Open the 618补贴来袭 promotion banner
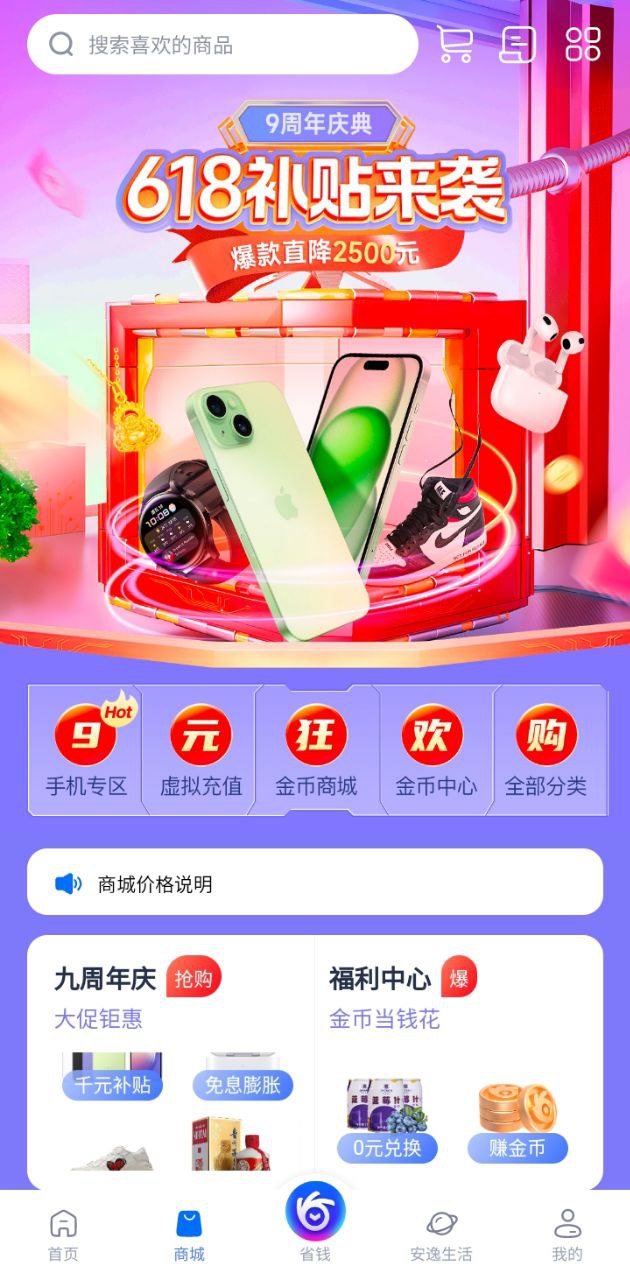Image resolution: width=630 pixels, height=1280 pixels. (315, 380)
